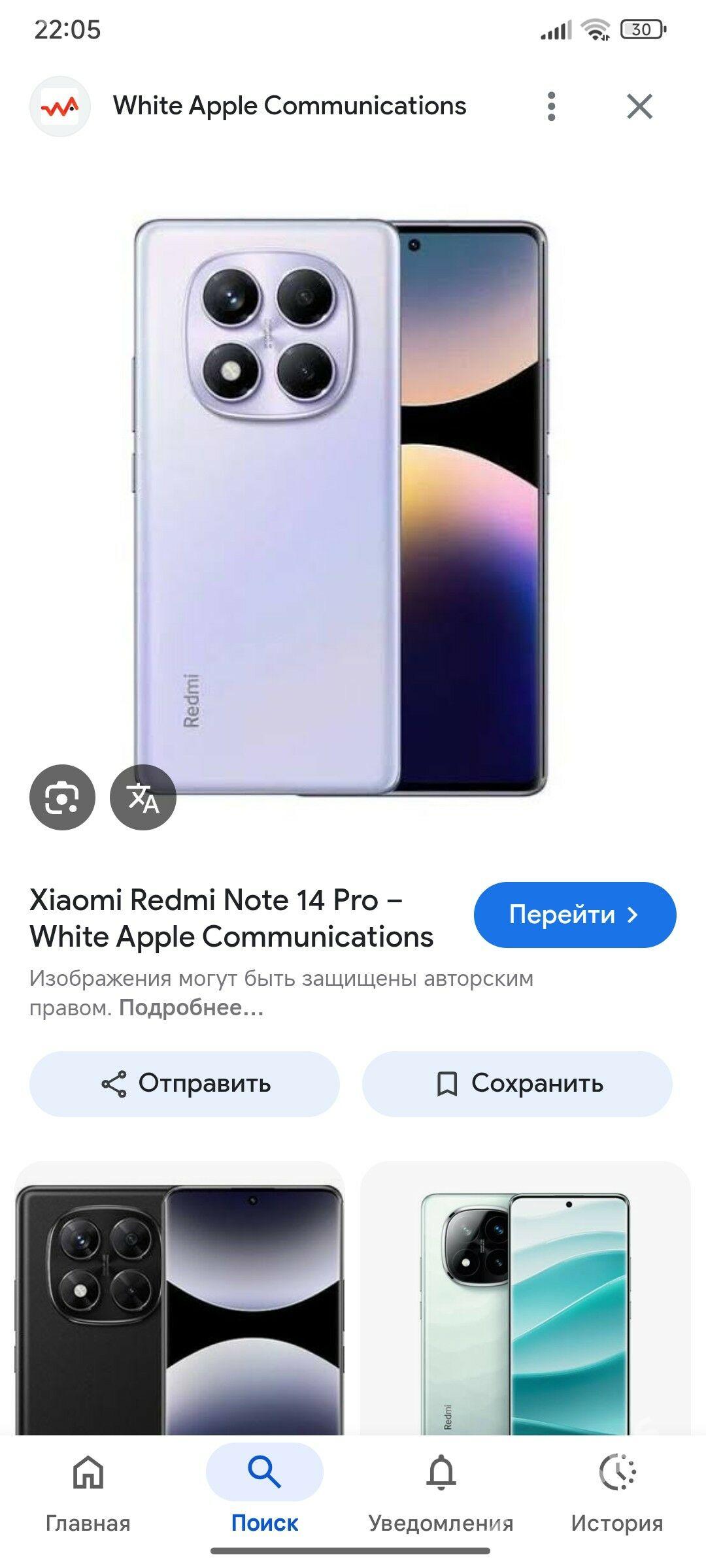Viewport: 706px width, 1568px height.
Task: Save the image with Сохранить
Action: [517, 1084]
